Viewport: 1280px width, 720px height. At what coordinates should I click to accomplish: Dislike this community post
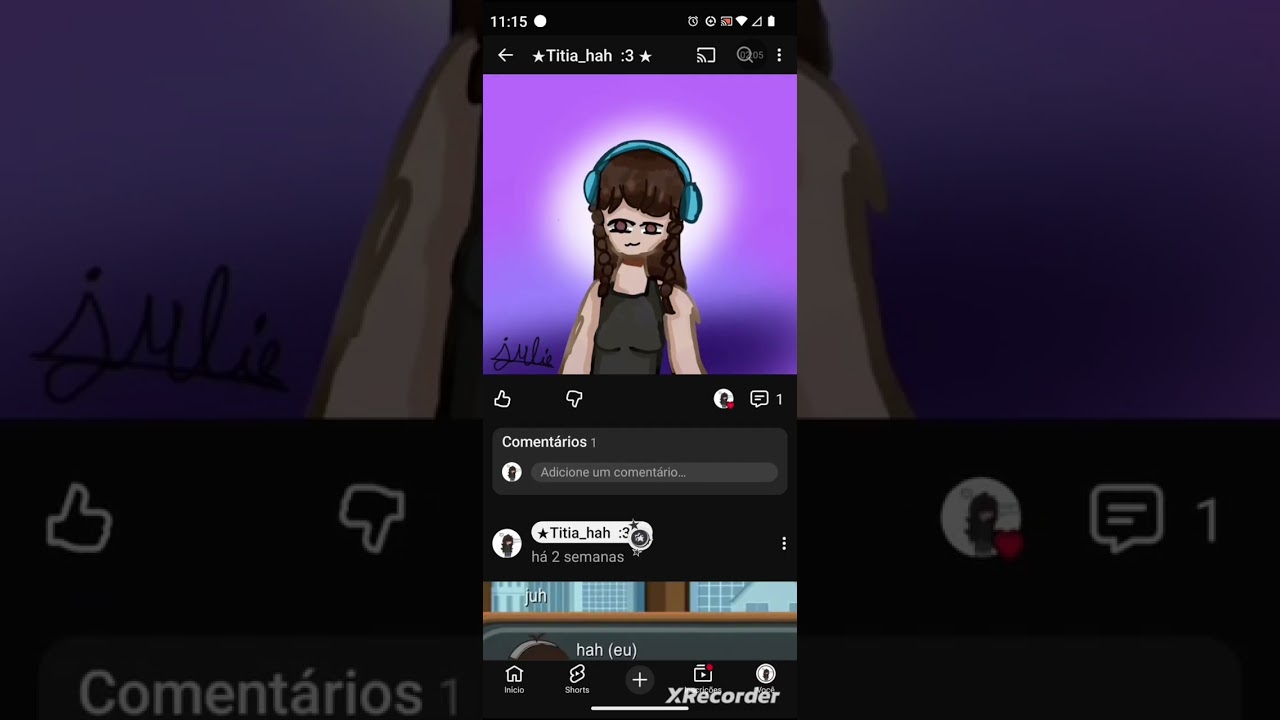tap(574, 399)
